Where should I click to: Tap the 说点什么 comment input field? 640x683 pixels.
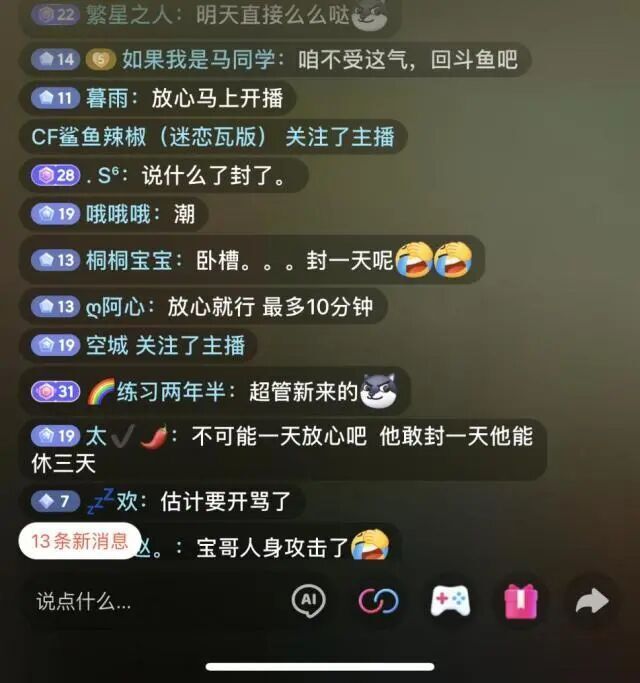140,601
